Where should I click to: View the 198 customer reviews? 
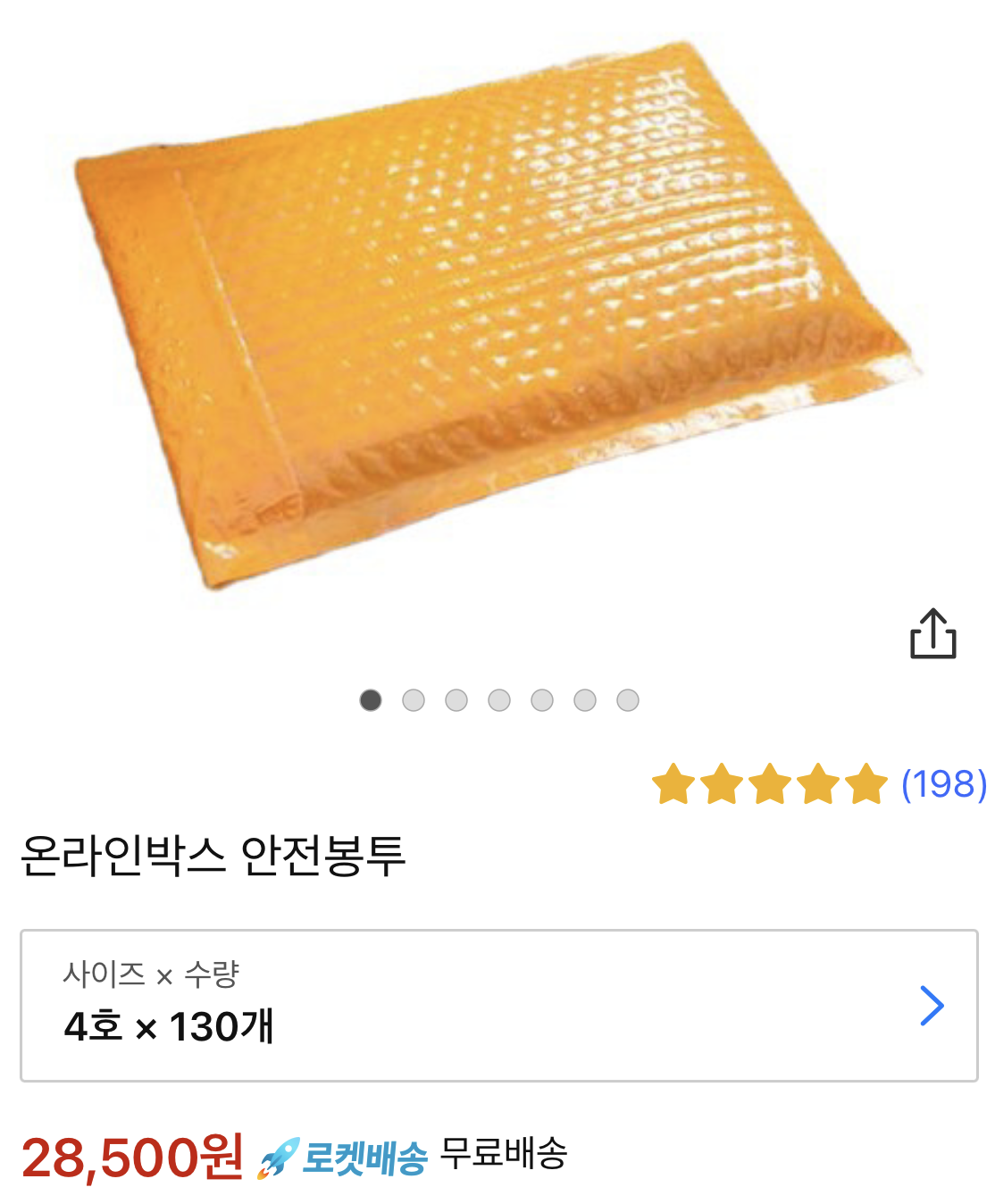tap(942, 784)
